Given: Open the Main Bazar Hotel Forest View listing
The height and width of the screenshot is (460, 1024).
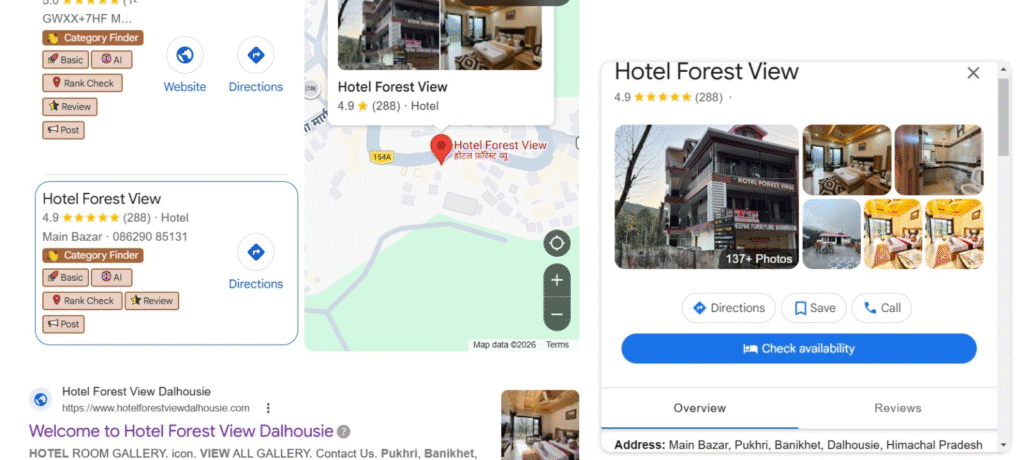Looking at the screenshot, I should (x=101, y=199).
